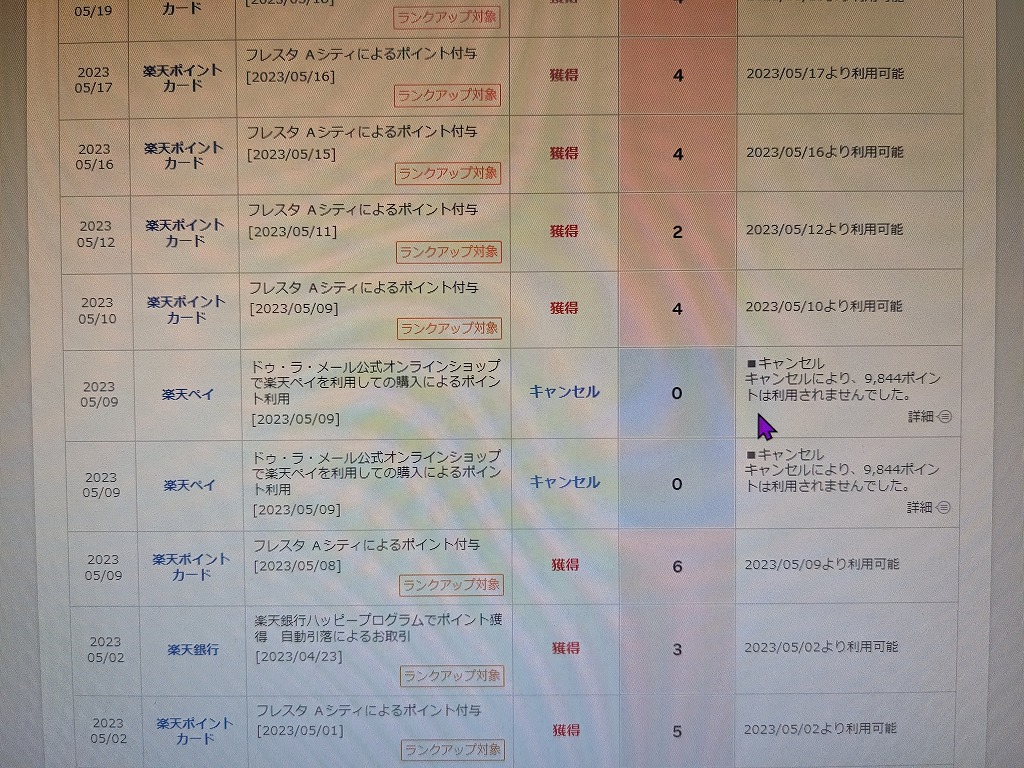1024x768 pixels.
Task: Open the 楽天銀行 service link
Action: point(193,650)
